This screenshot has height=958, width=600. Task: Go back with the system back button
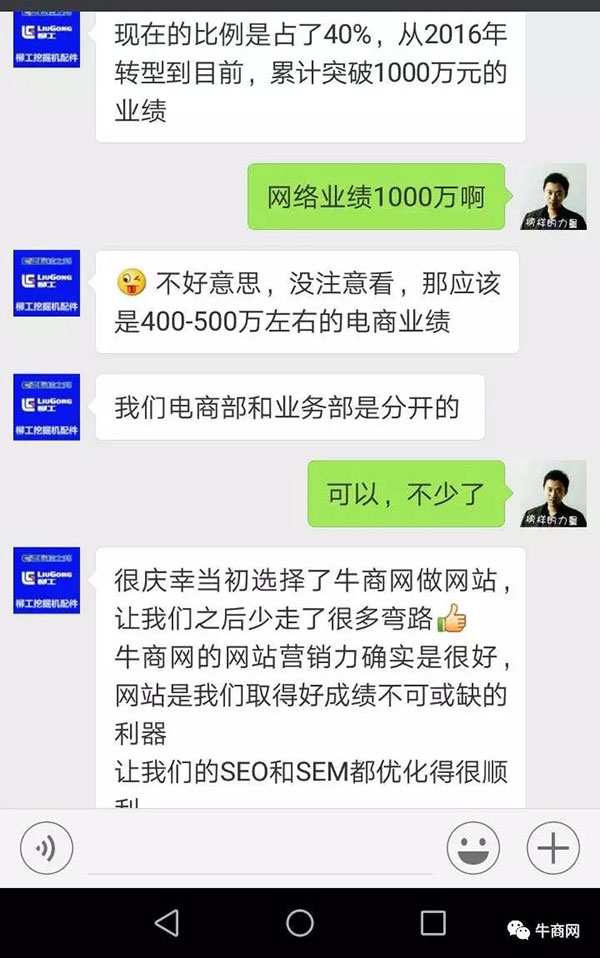[167, 922]
